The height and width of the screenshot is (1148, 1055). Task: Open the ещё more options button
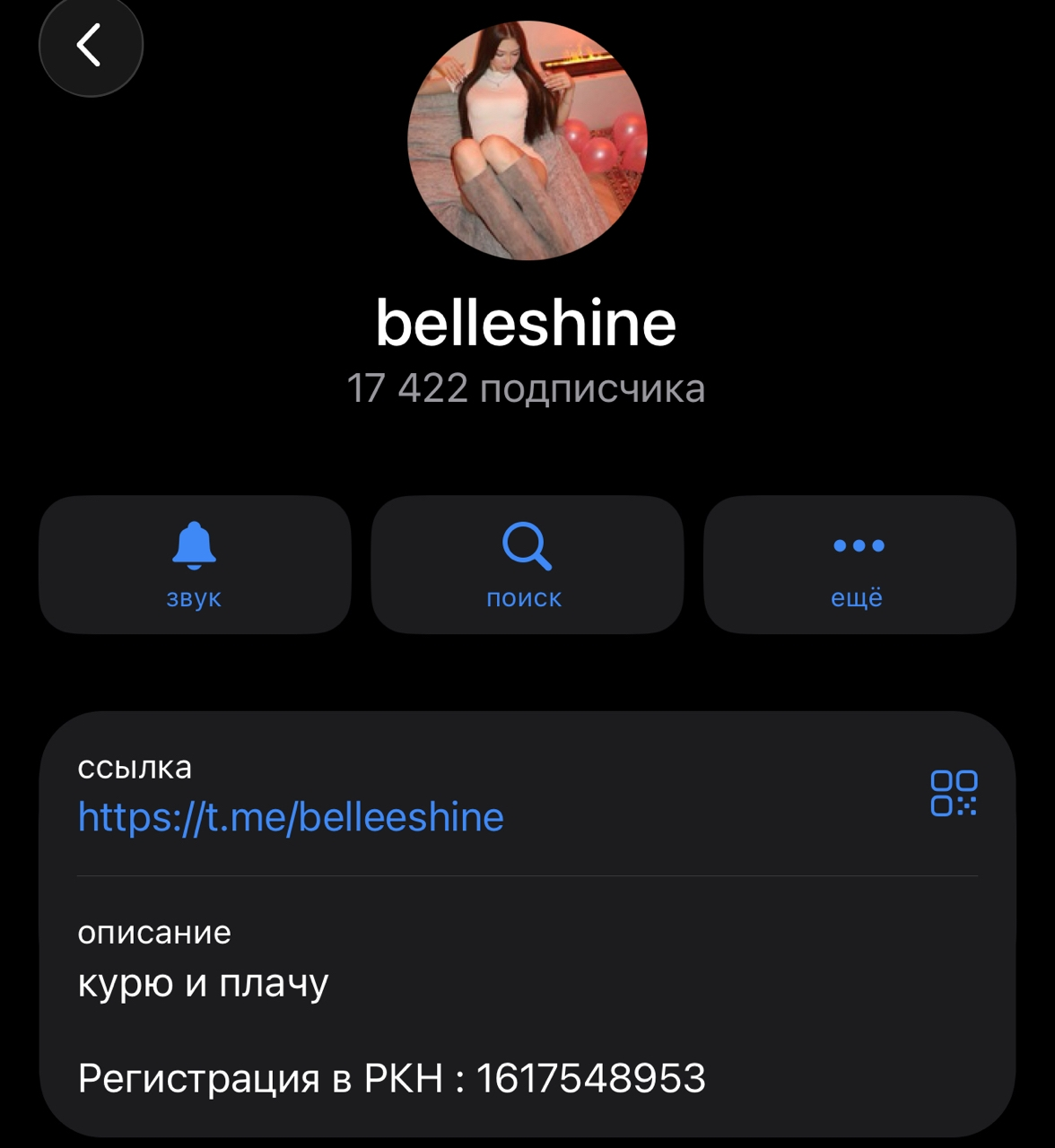pos(859,565)
